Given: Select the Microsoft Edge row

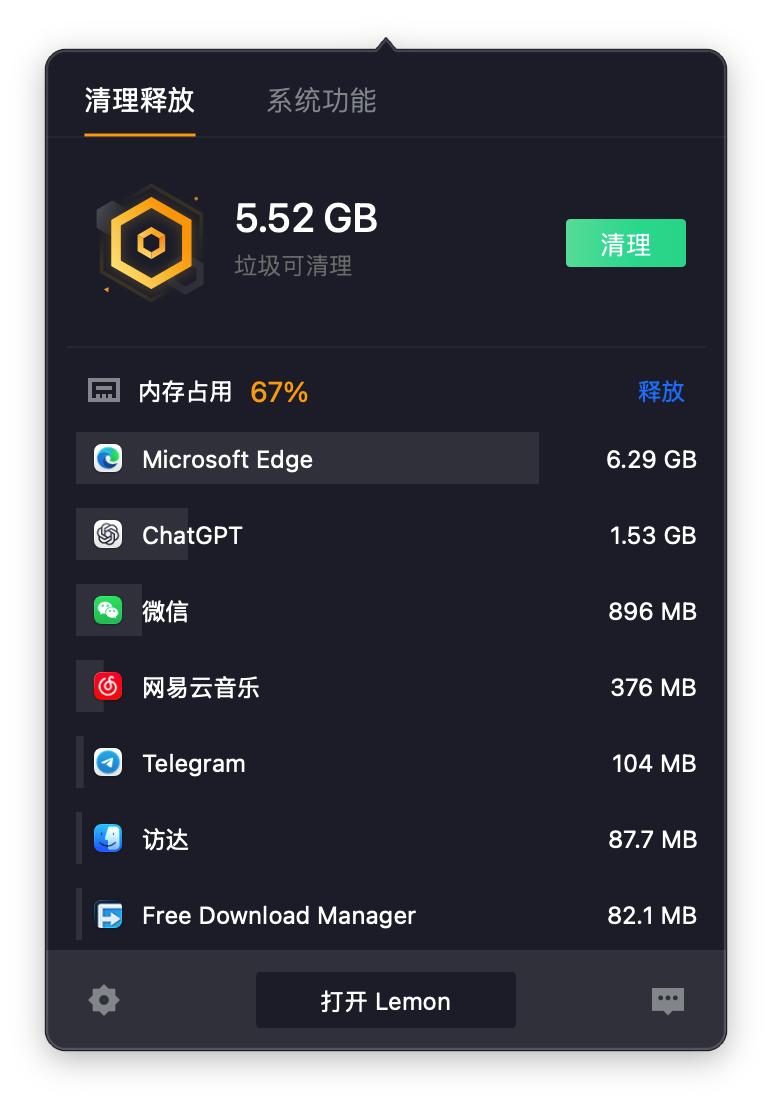Looking at the screenshot, I should pyautogui.click(x=386, y=458).
